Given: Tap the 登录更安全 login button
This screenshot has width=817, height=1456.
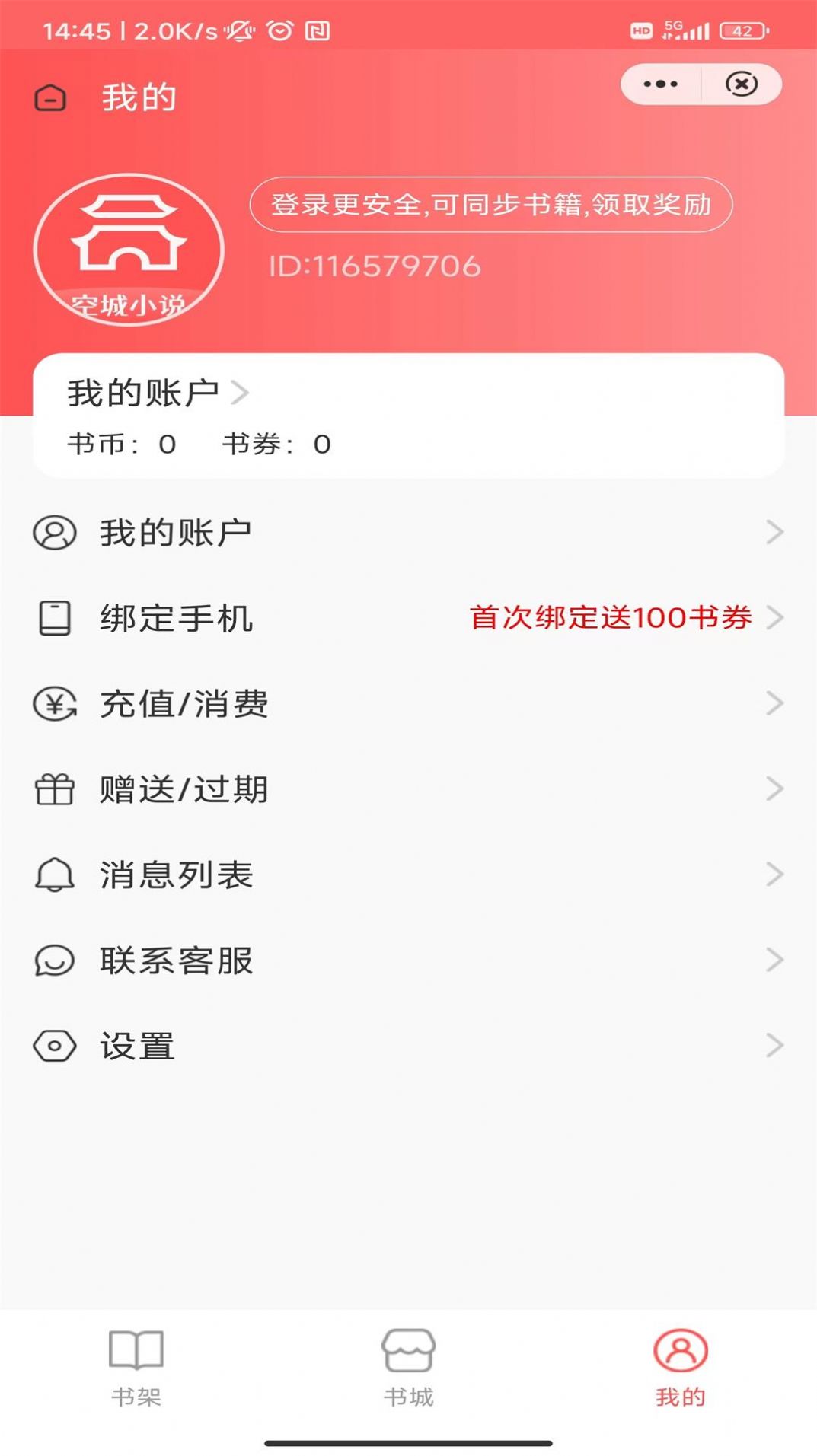Looking at the screenshot, I should point(490,205).
